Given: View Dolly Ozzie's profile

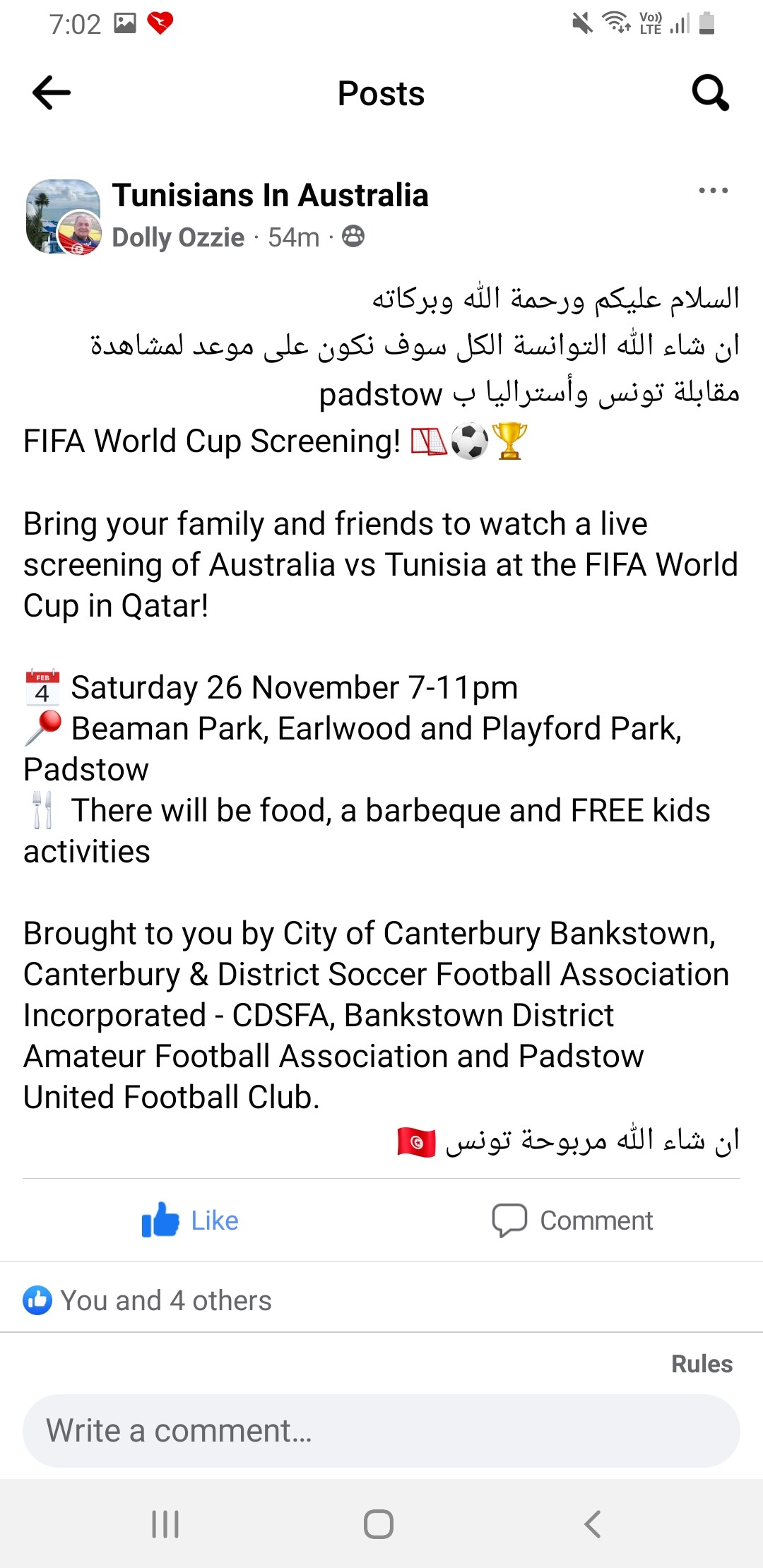Looking at the screenshot, I should pyautogui.click(x=178, y=237).
